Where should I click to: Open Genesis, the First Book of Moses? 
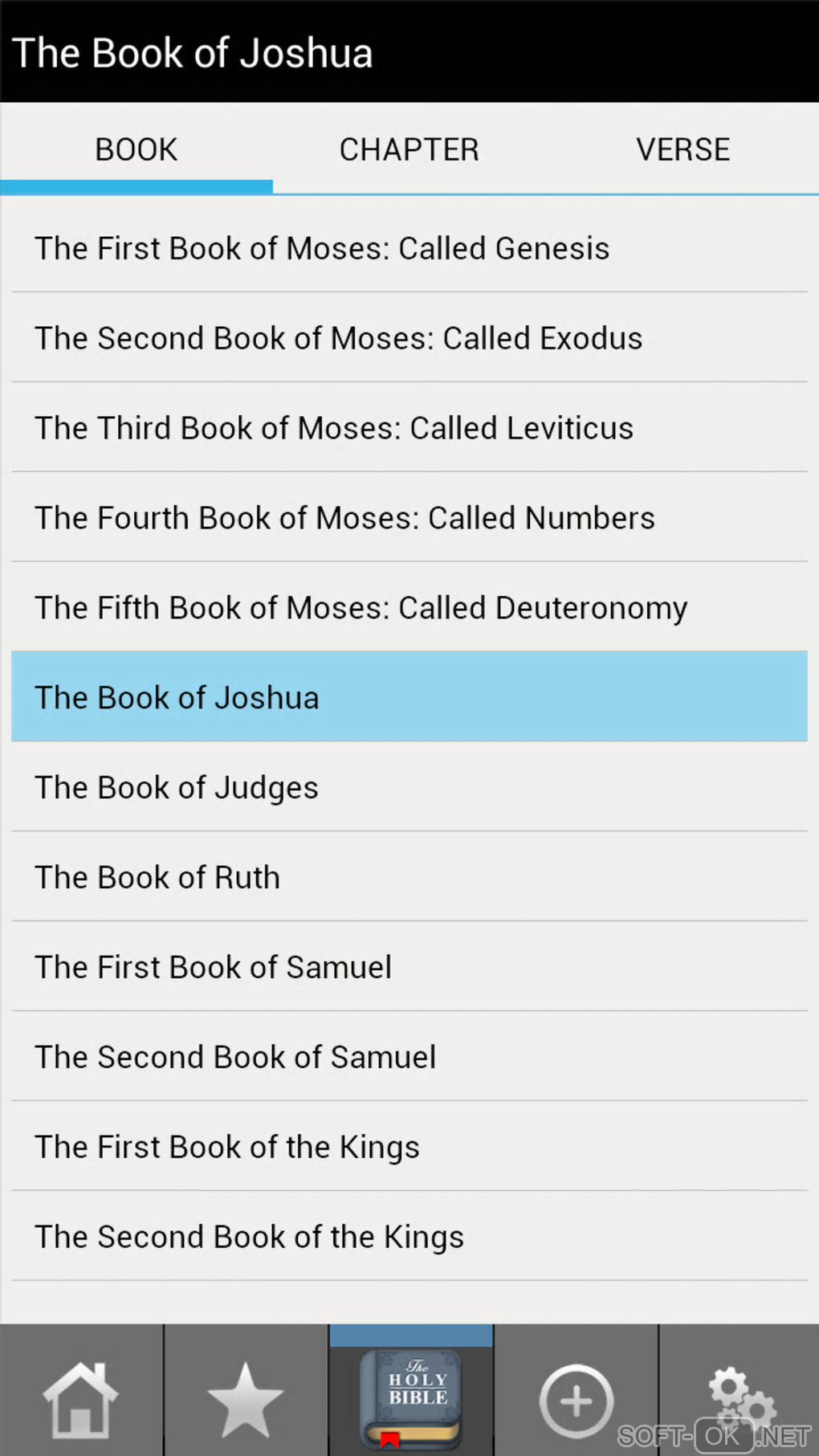pos(409,248)
